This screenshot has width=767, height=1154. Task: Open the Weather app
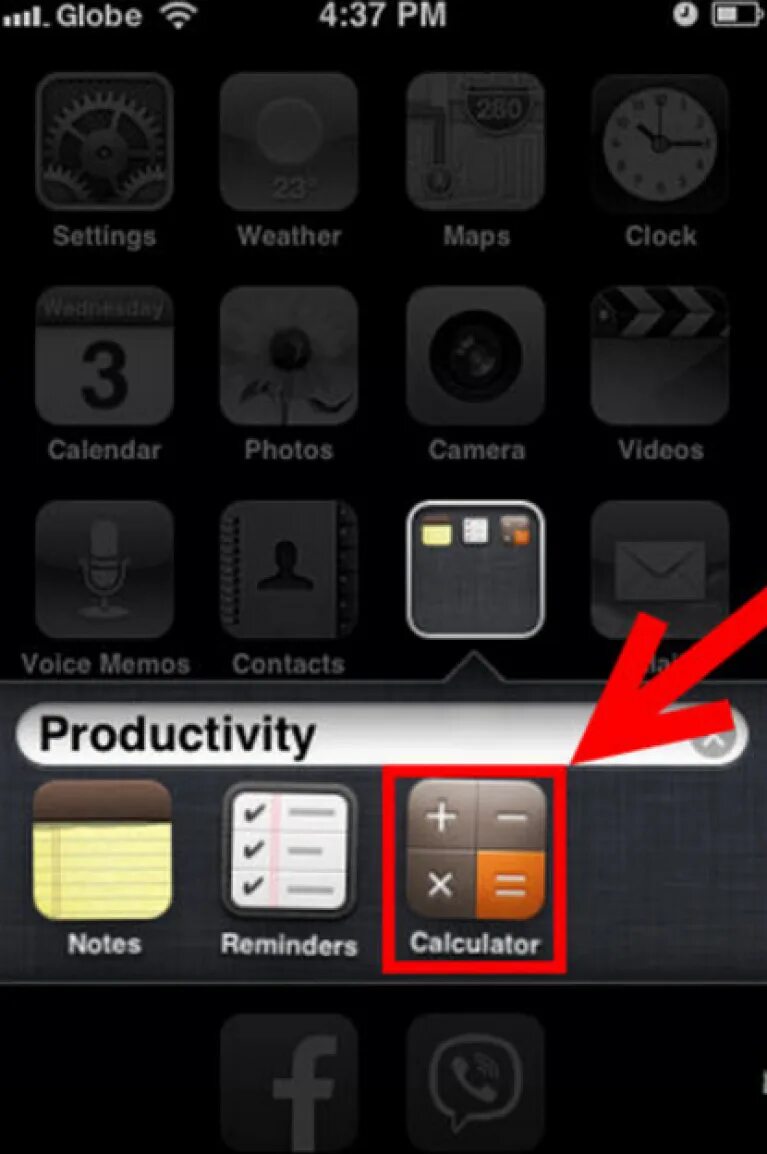click(289, 142)
